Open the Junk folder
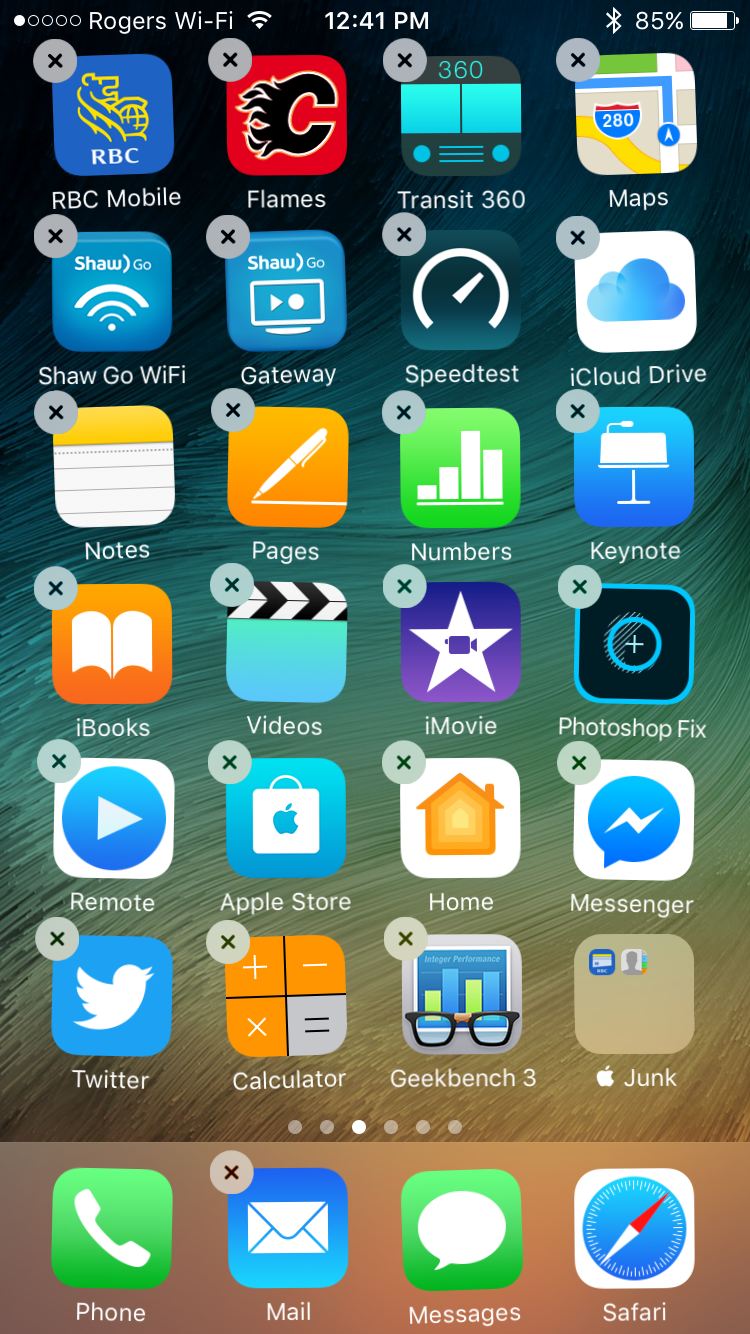750x1334 pixels. click(x=634, y=994)
